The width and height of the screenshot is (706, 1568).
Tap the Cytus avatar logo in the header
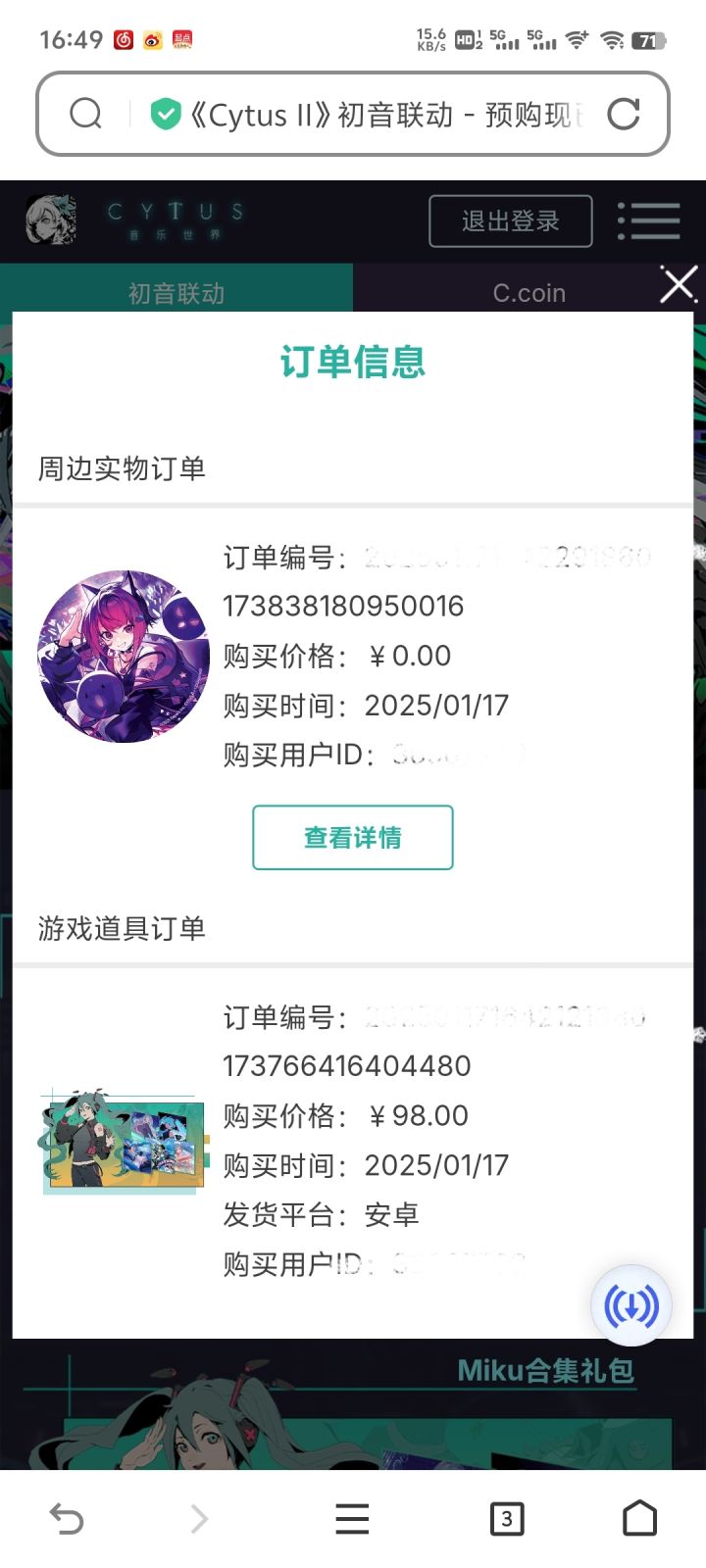[x=51, y=221]
